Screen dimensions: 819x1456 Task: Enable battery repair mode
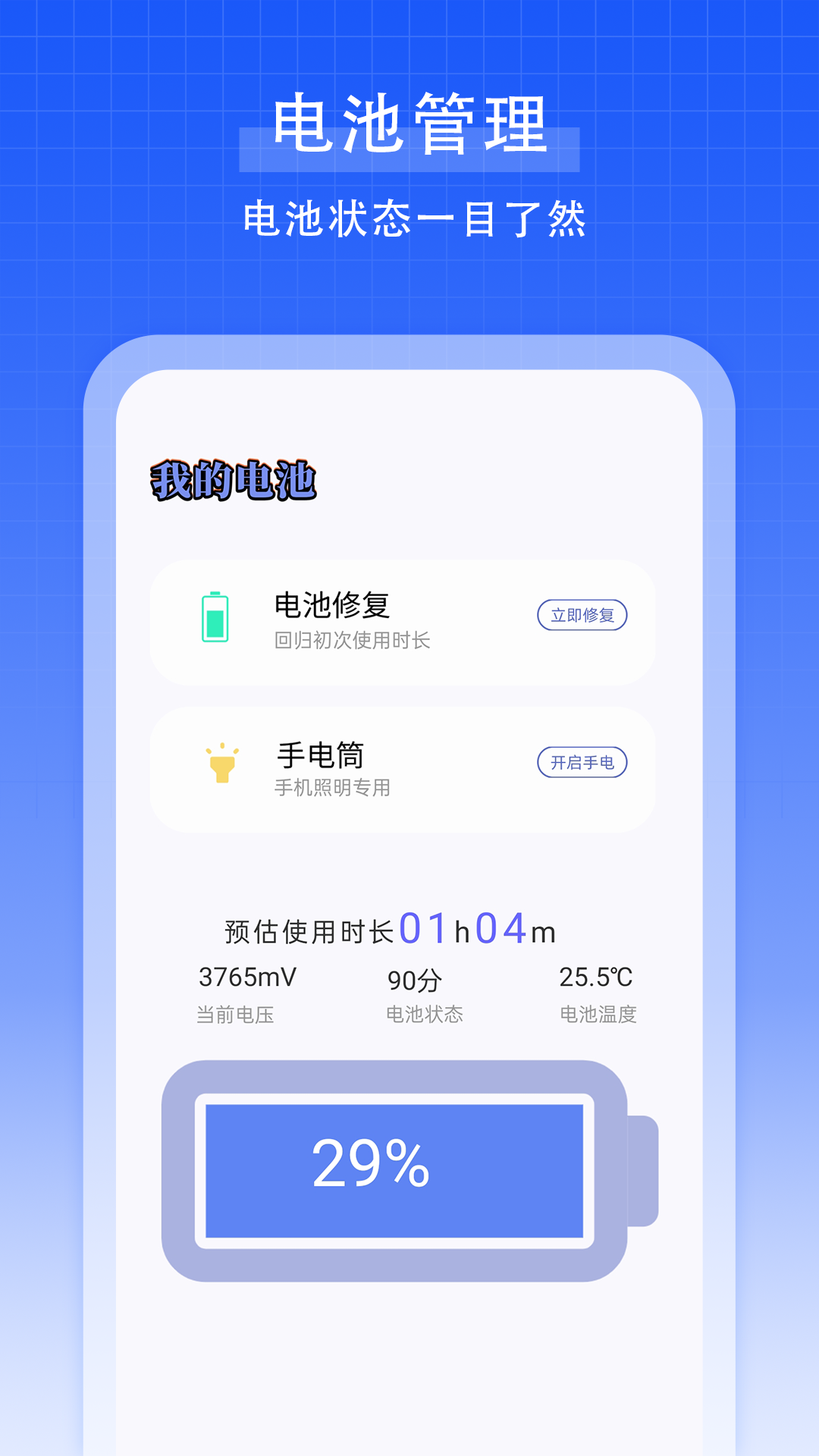pos(582,615)
